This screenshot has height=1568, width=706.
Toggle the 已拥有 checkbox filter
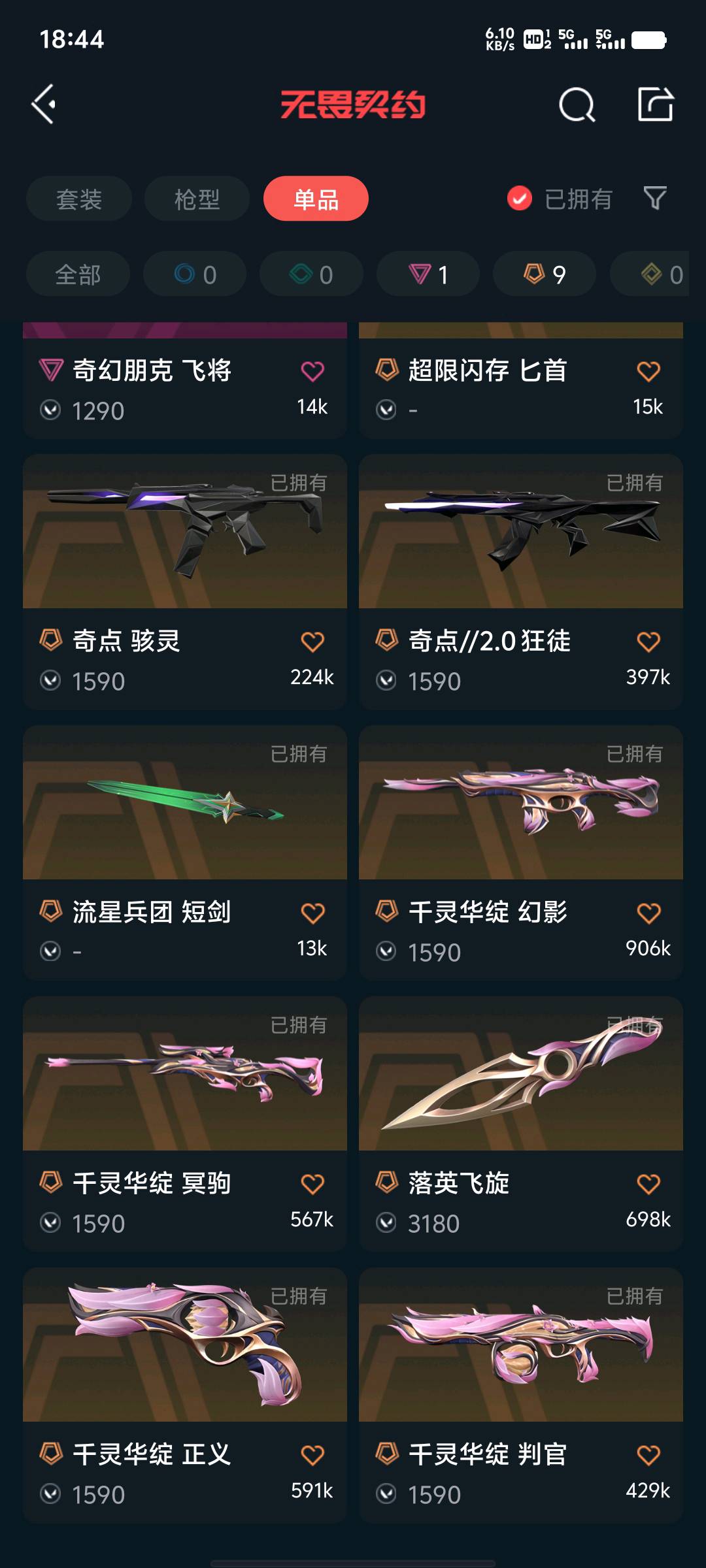(x=520, y=199)
